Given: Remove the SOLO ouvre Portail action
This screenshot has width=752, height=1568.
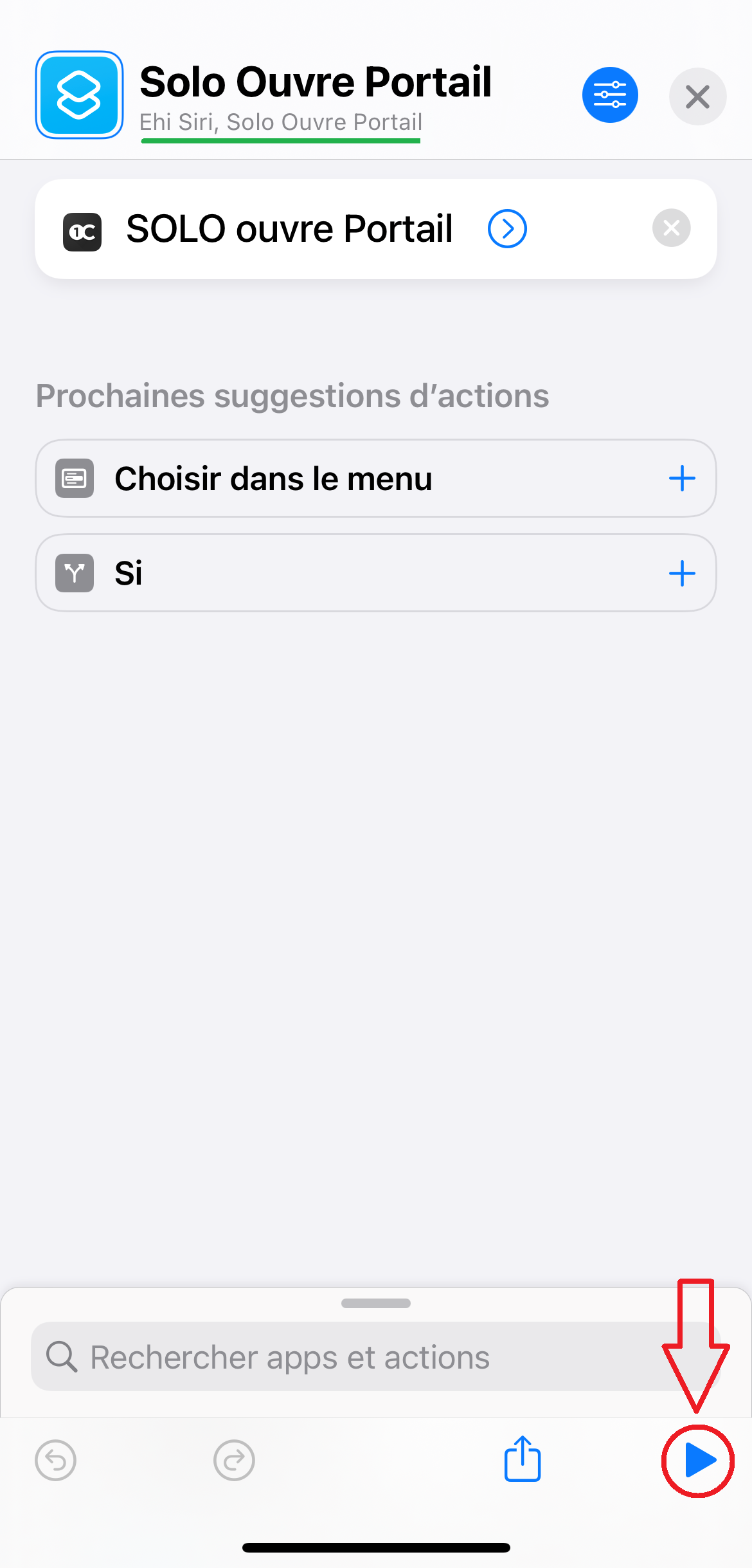Looking at the screenshot, I should point(672,228).
